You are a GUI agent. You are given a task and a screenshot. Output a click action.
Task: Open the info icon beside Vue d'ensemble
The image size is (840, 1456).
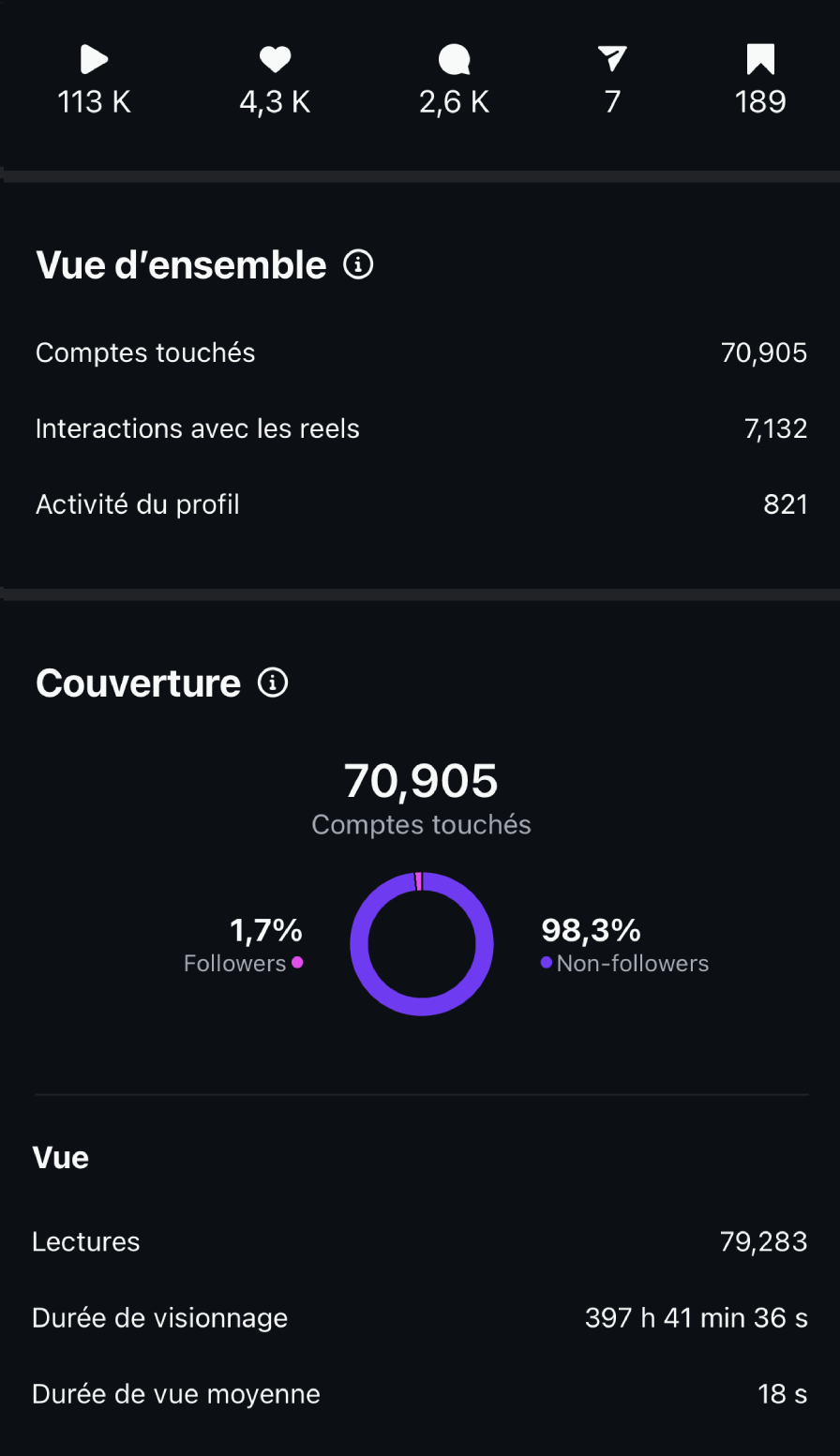358,265
